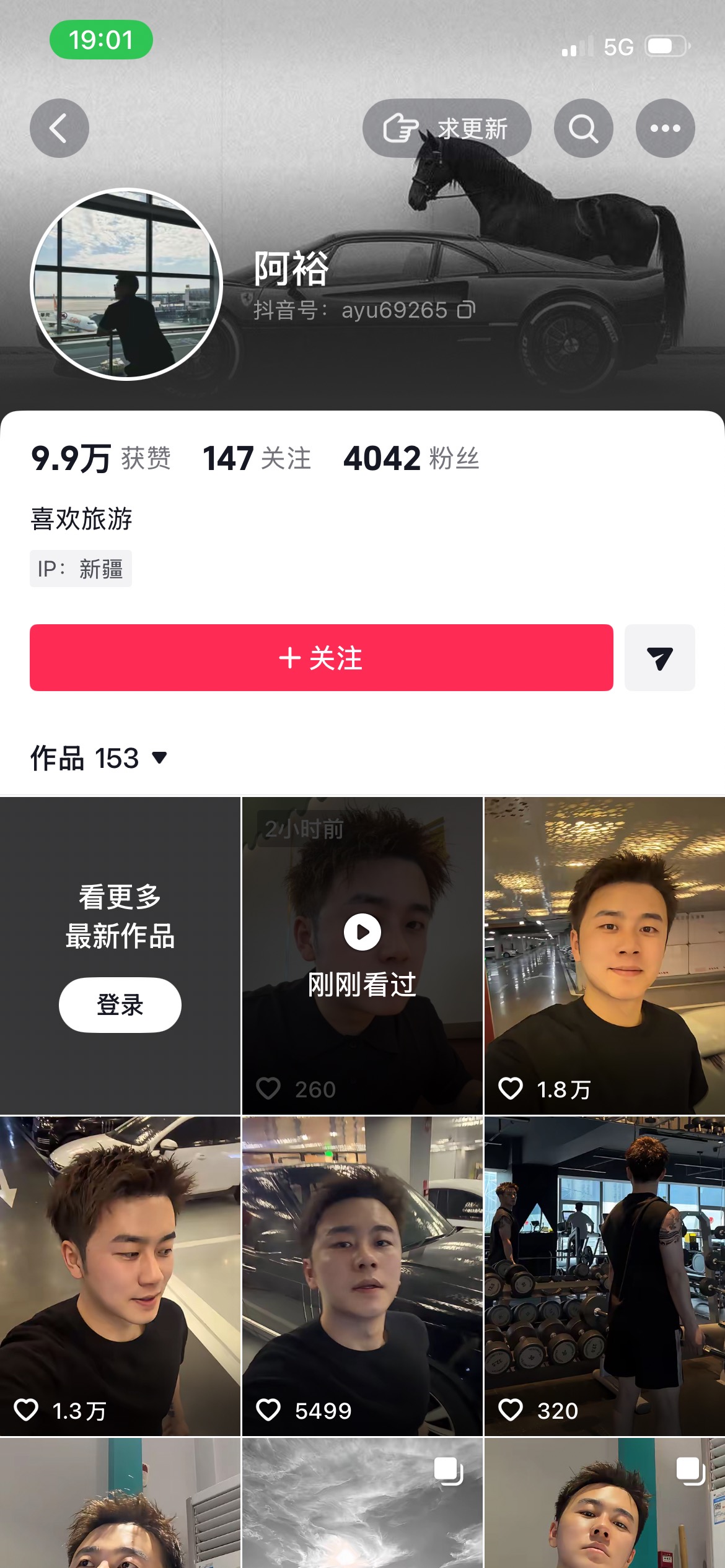The image size is (725, 1568).
Task: Open the video with 1.3万 likes
Action: tap(120, 1276)
